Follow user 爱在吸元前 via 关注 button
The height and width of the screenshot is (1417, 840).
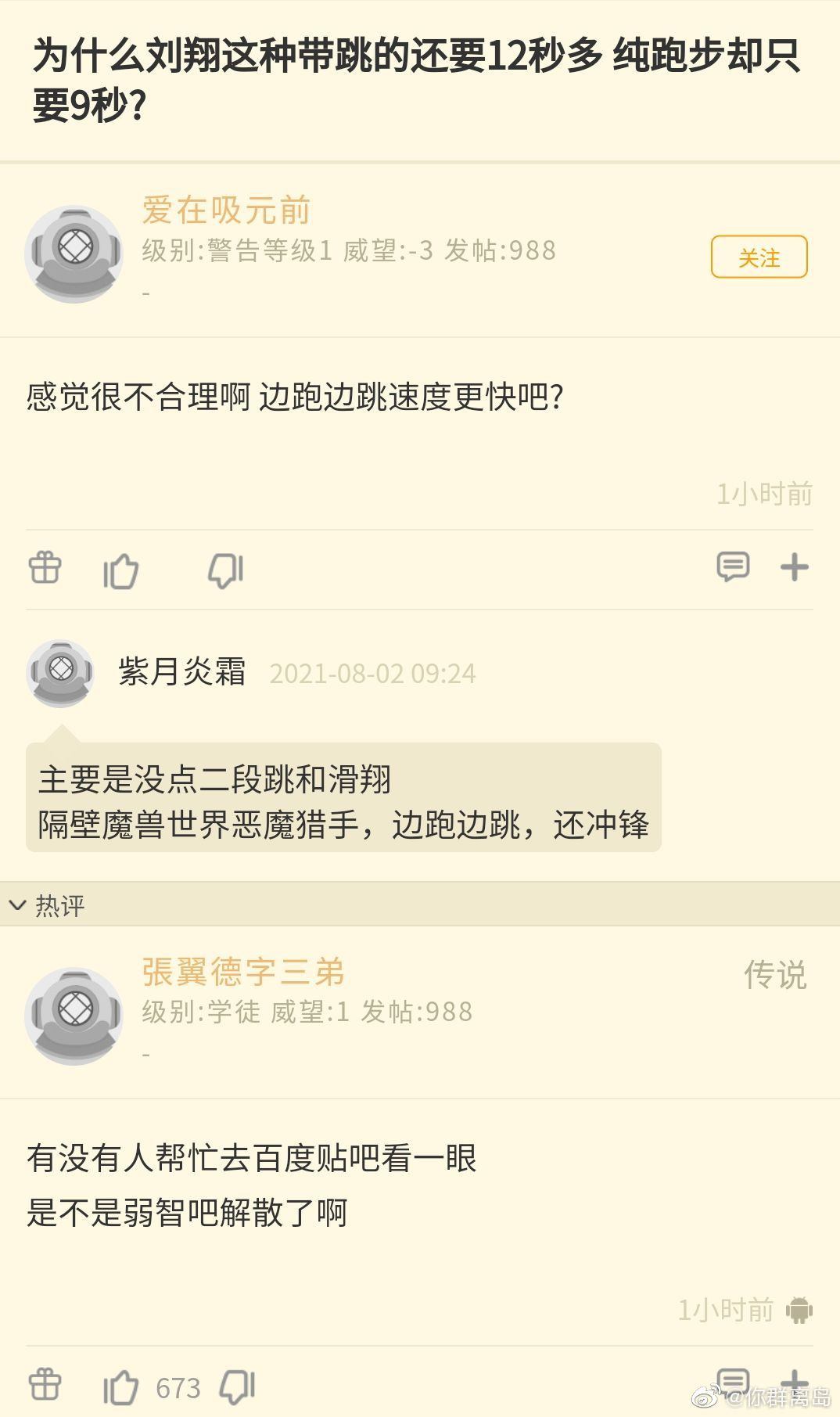[x=759, y=257]
